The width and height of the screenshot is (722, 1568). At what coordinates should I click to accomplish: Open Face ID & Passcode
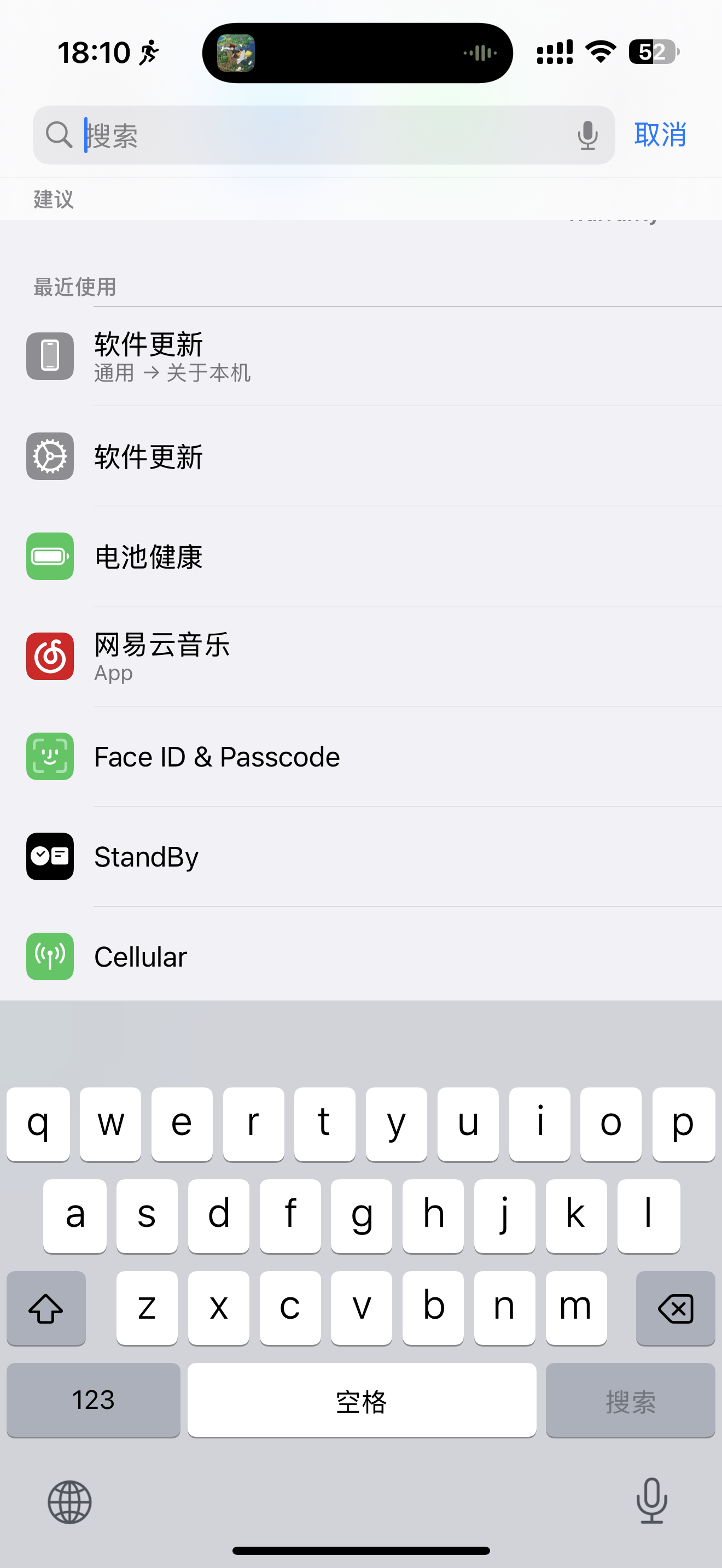[365, 757]
